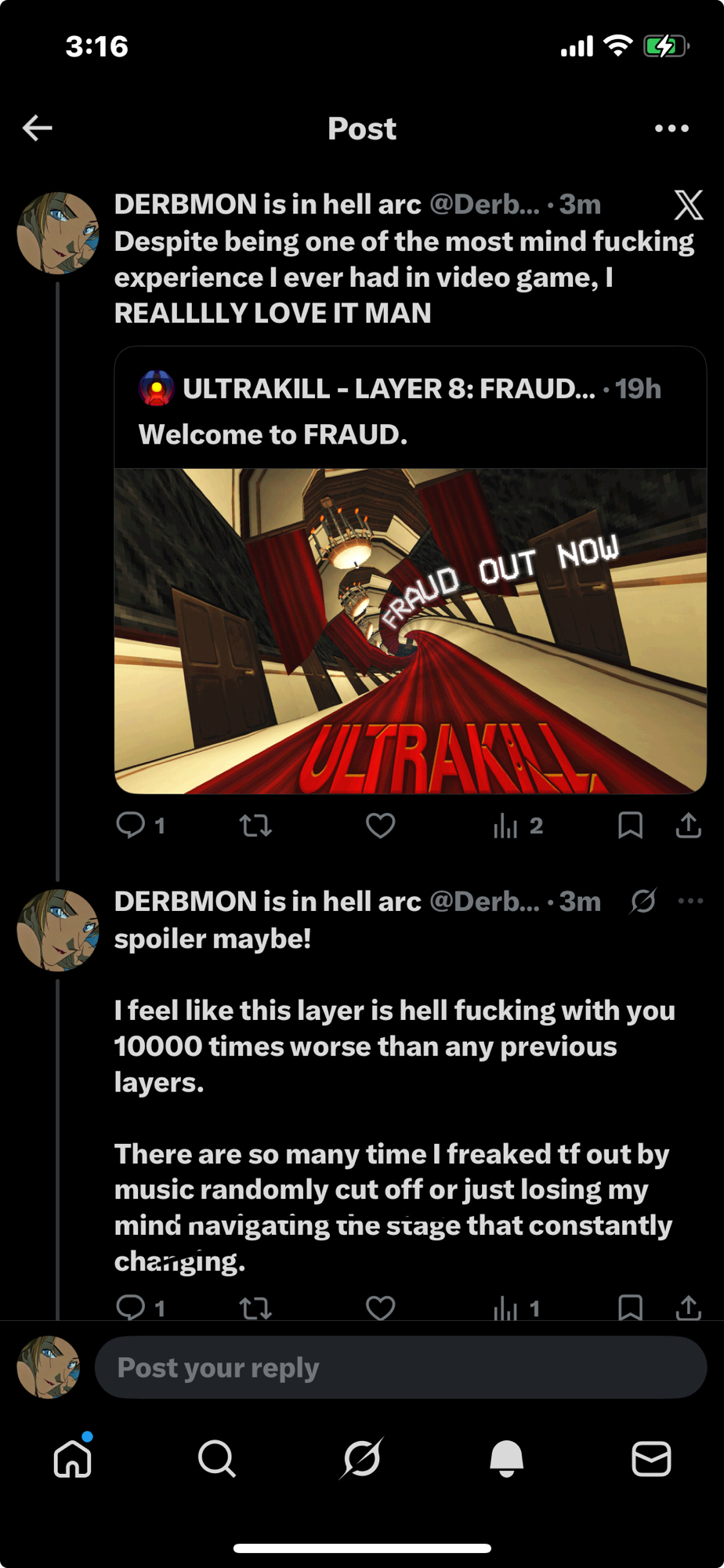This screenshot has height=1568, width=724.
Task: Share the post quoting ULTRAKILL
Action: pos(688,825)
